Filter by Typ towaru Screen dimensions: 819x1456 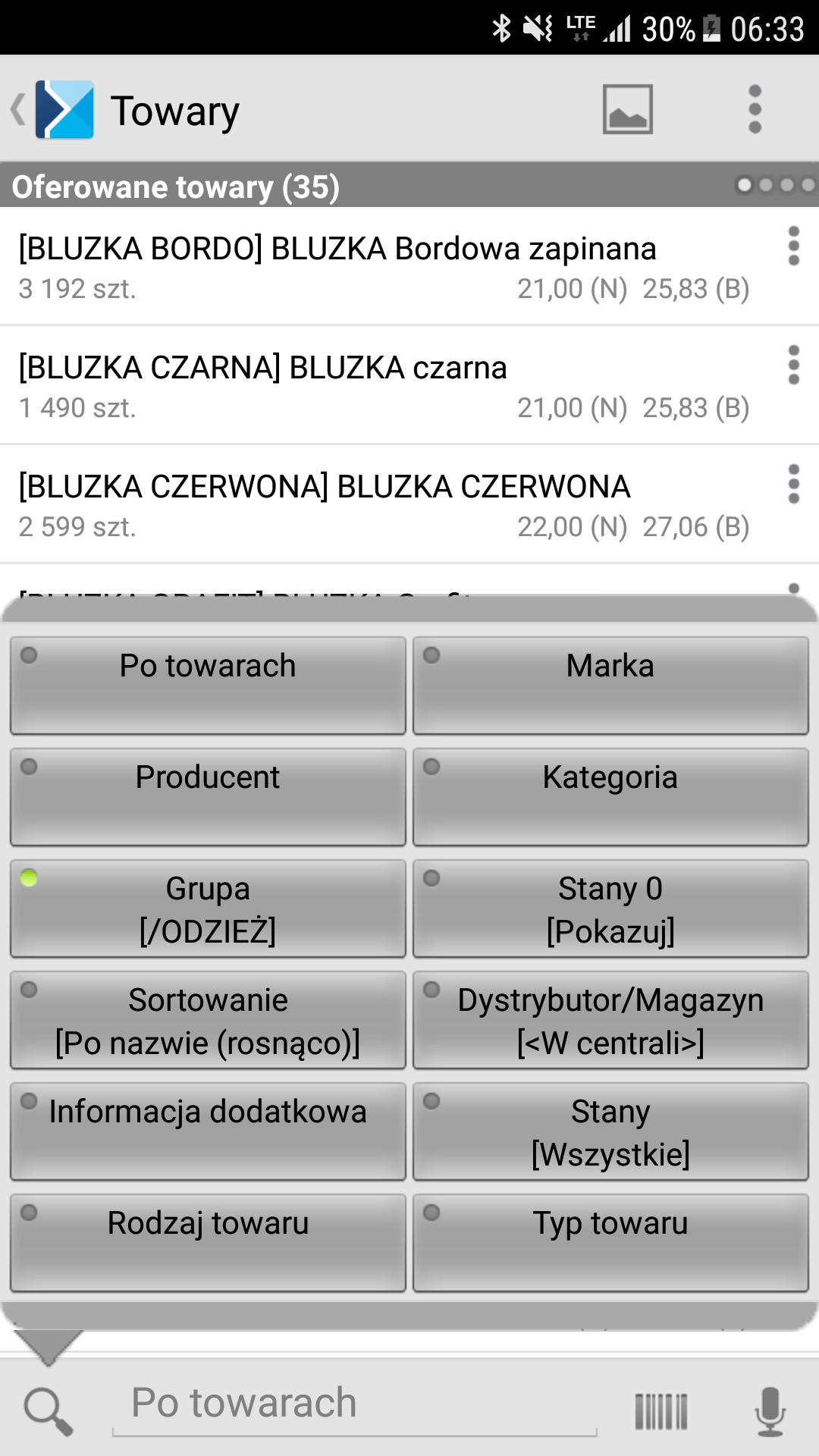coord(610,1243)
